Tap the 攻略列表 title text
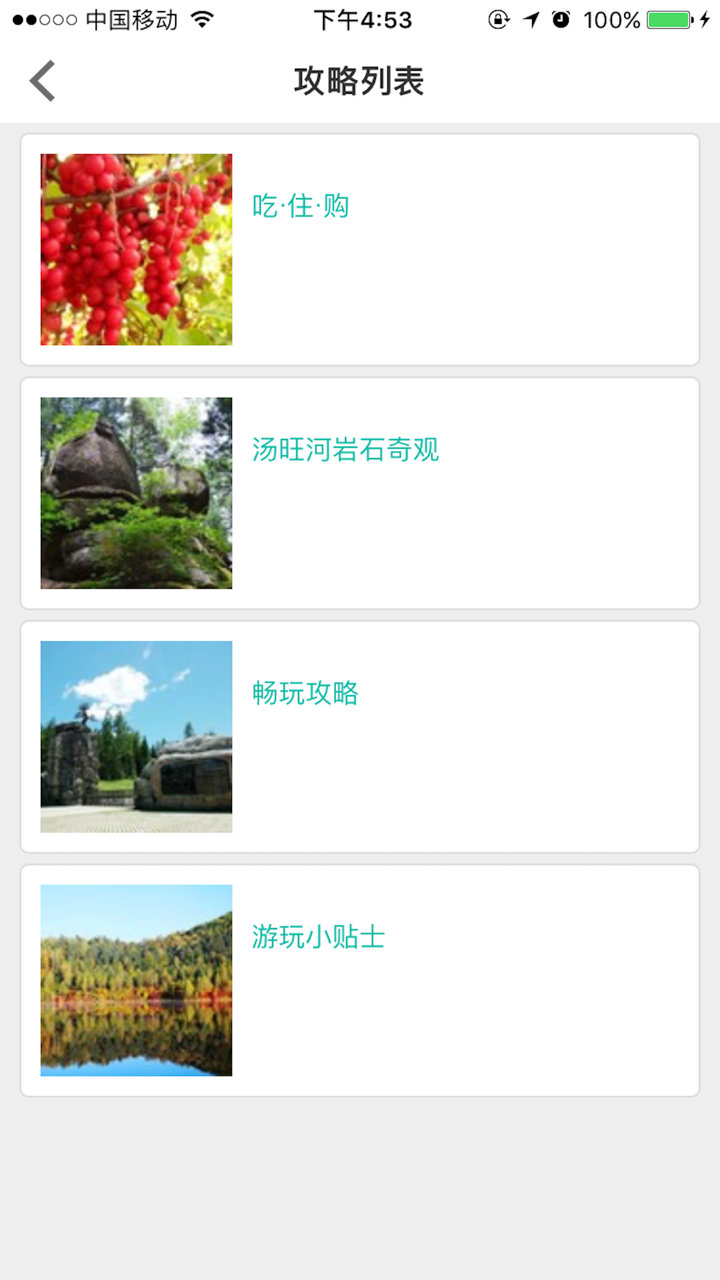720x1280 pixels. coord(360,80)
